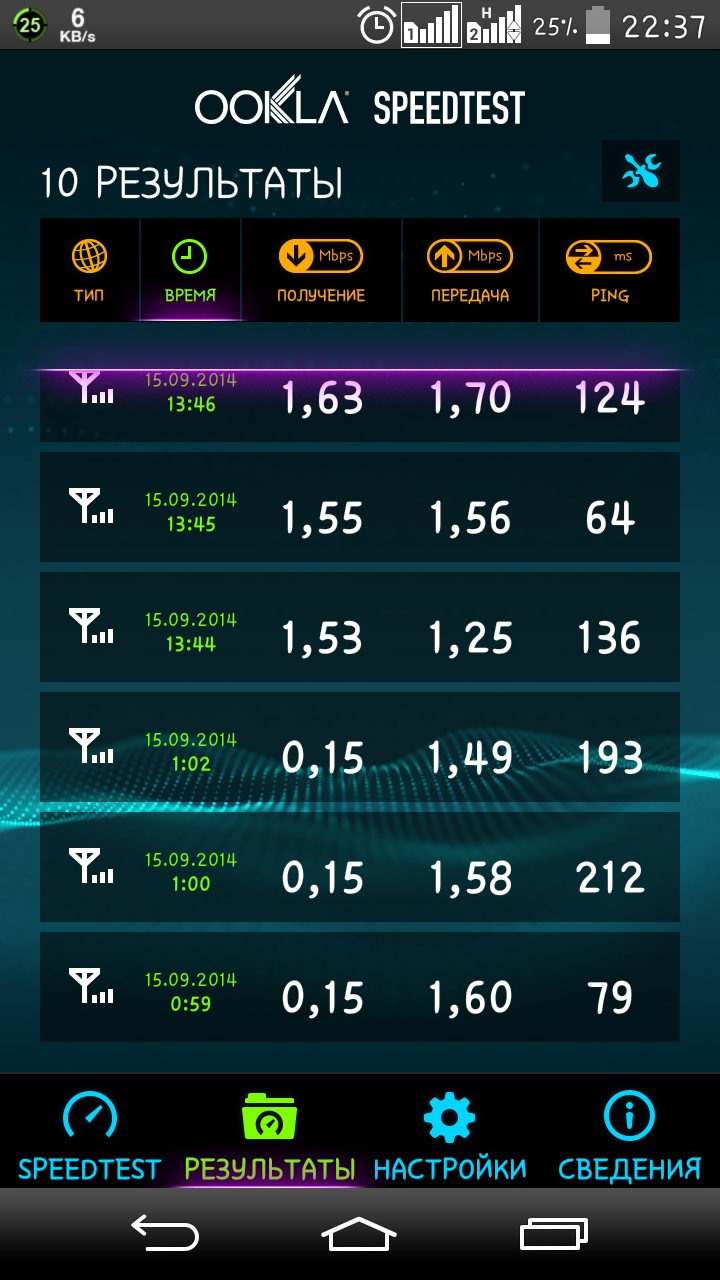Sort results by Передача upload speed

[470, 270]
